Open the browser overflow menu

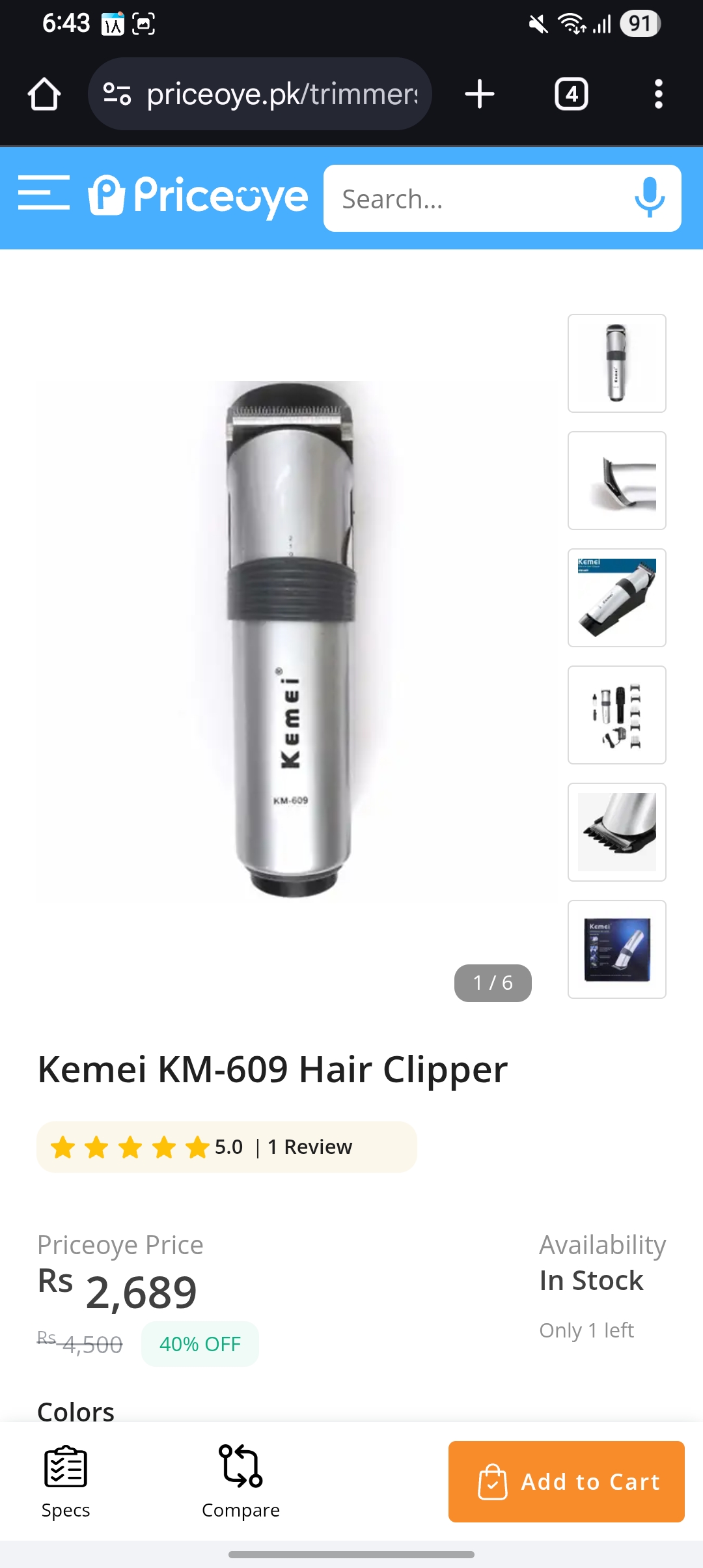(658, 94)
